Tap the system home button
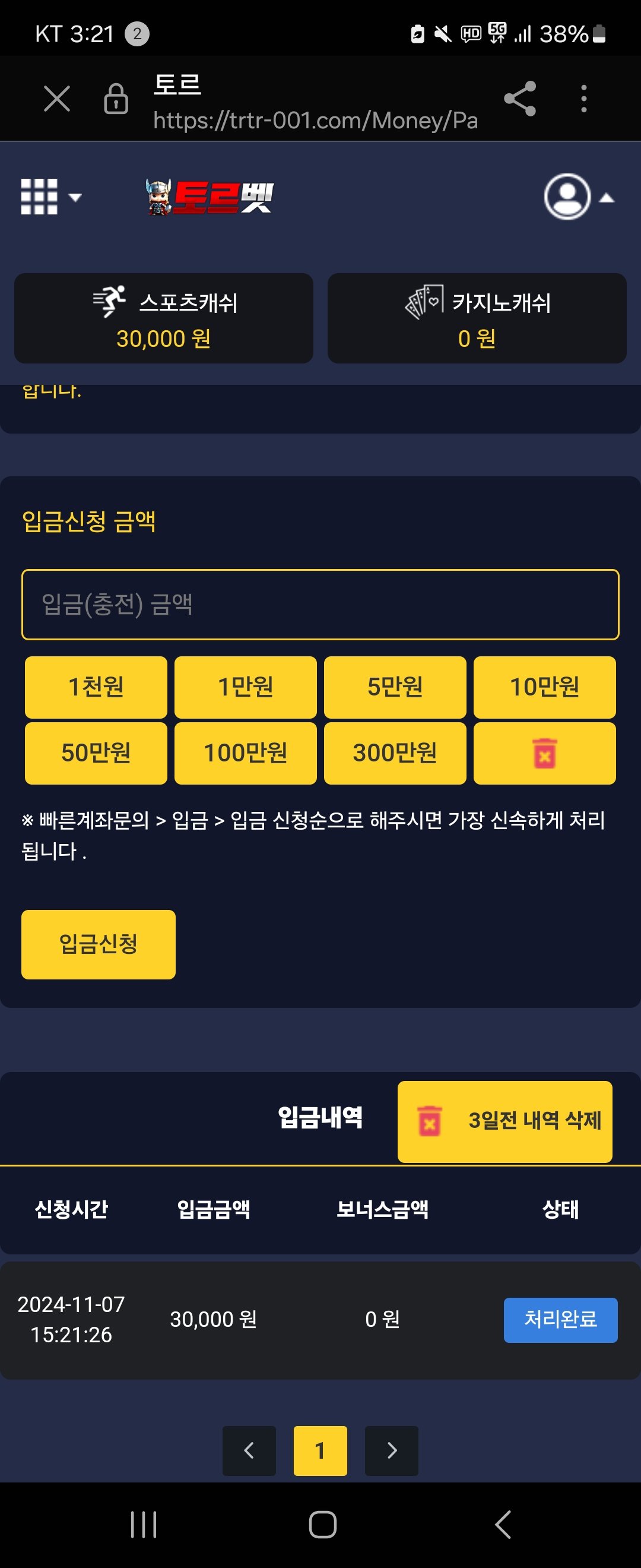641x1568 pixels. pos(322,1525)
